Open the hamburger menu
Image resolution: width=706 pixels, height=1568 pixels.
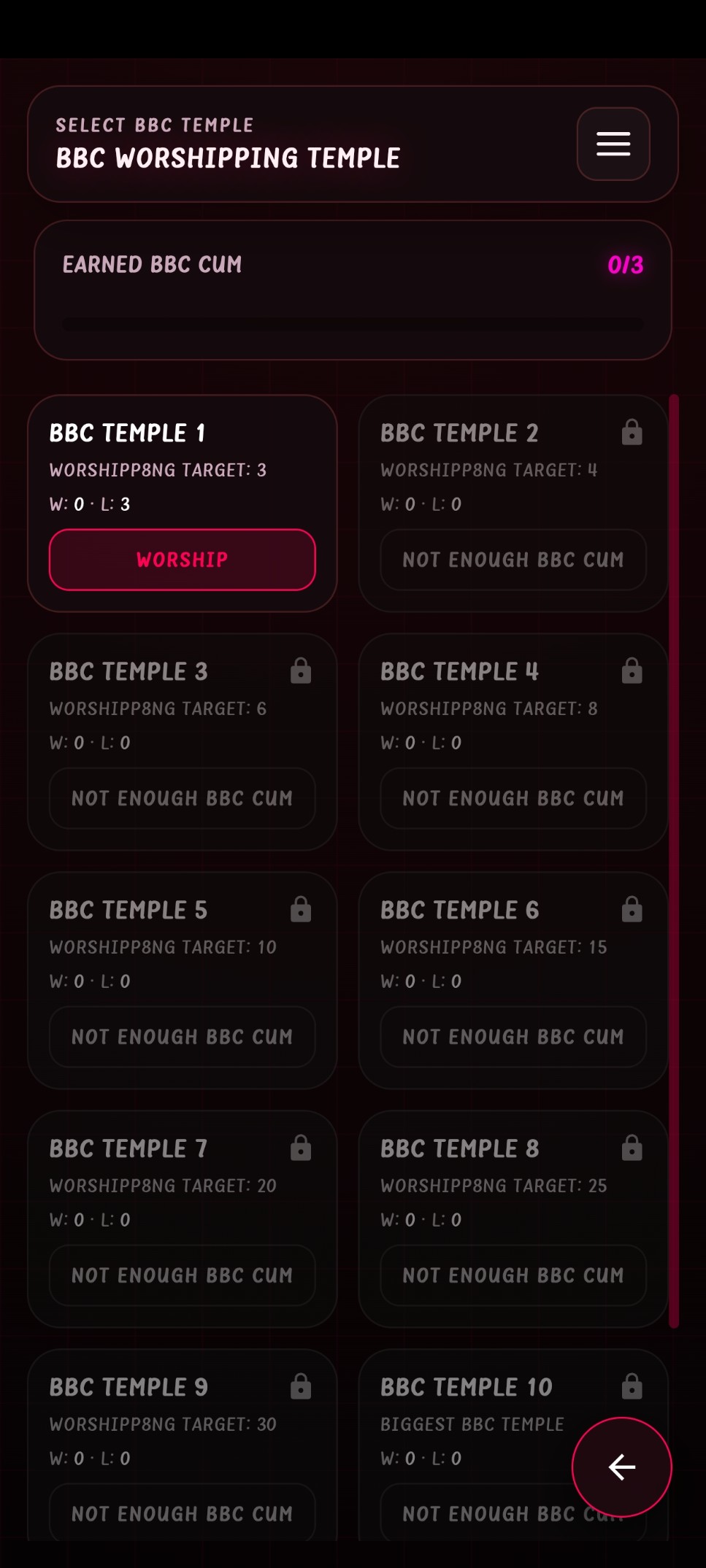pos(613,144)
